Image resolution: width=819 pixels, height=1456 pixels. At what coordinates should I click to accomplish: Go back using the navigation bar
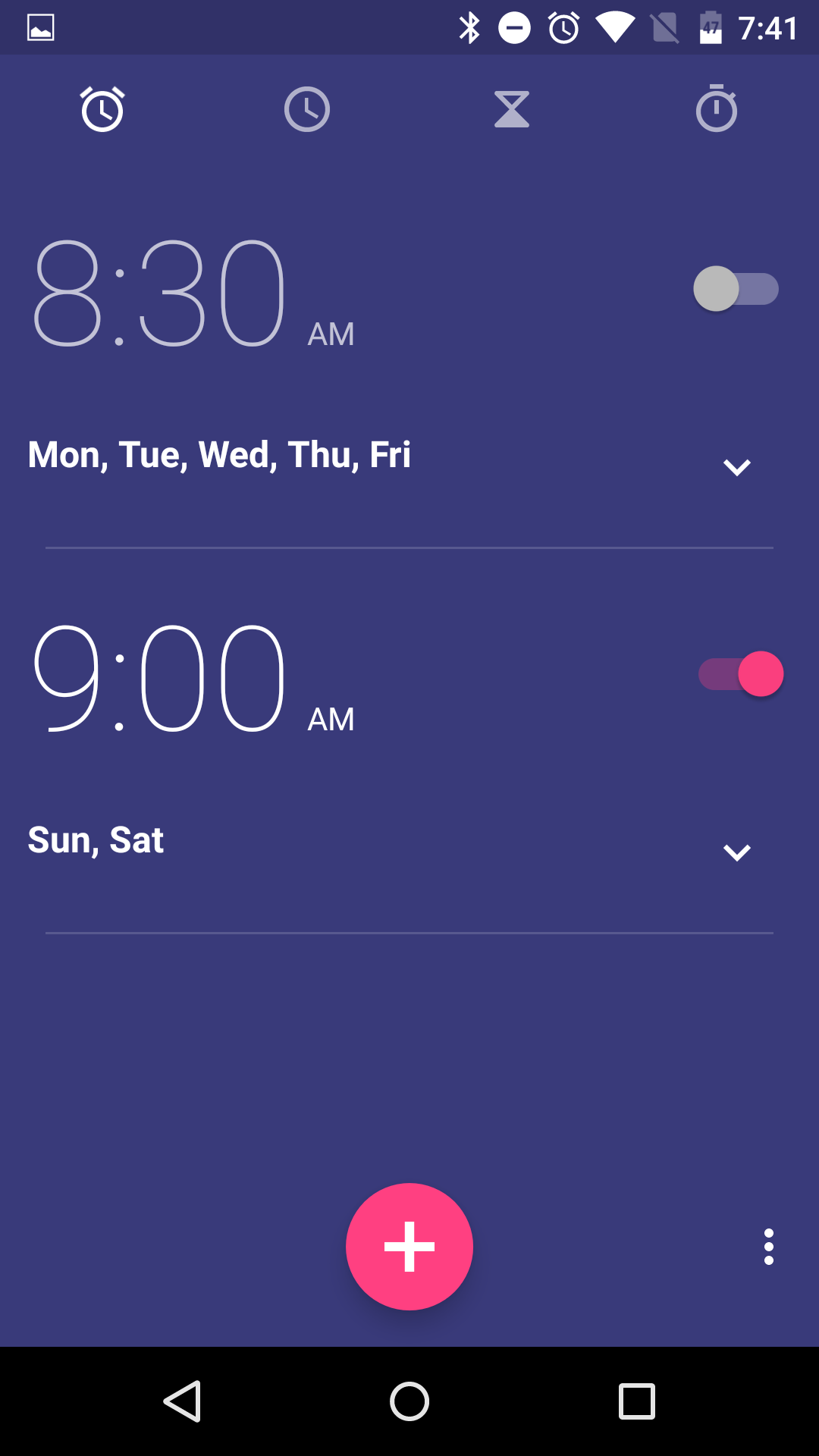pos(183,1401)
